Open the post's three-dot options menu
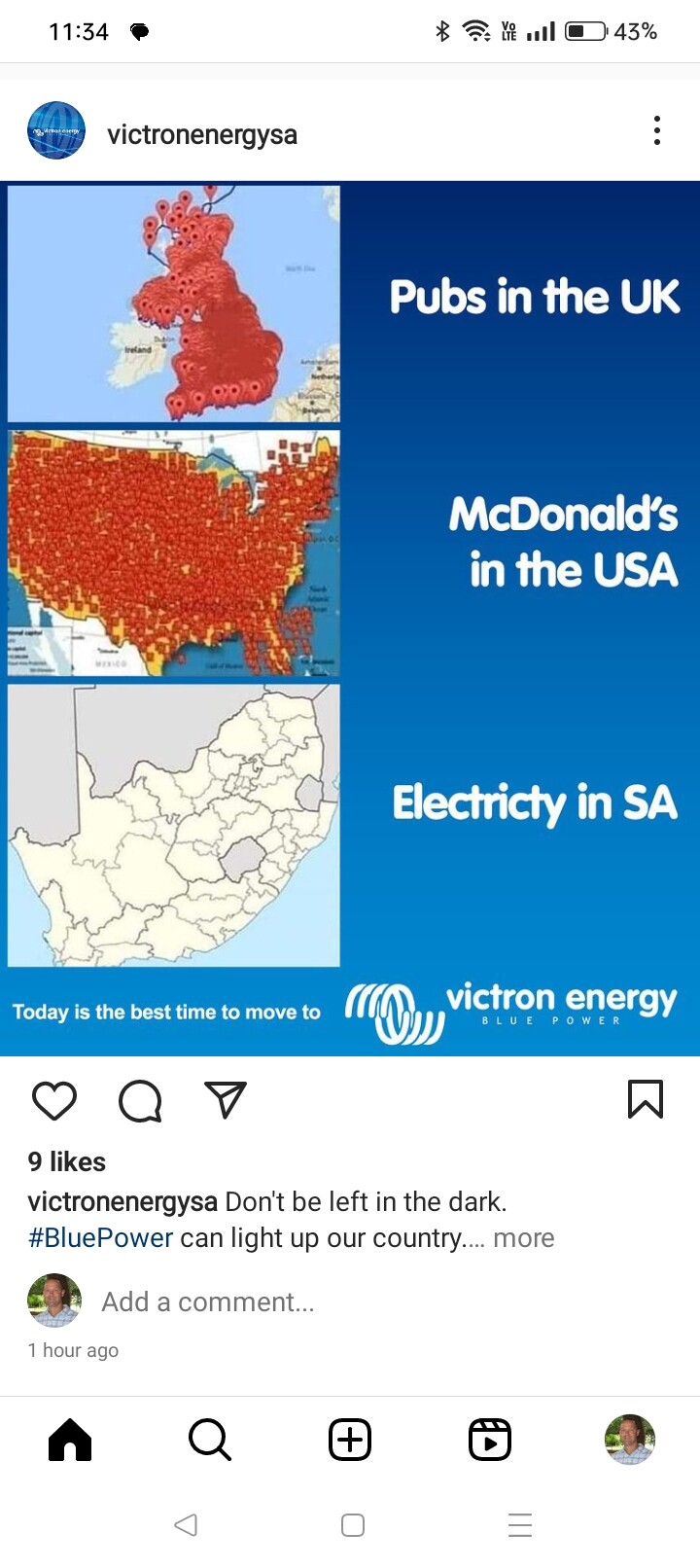The height and width of the screenshot is (1568, 700). pos(657,130)
